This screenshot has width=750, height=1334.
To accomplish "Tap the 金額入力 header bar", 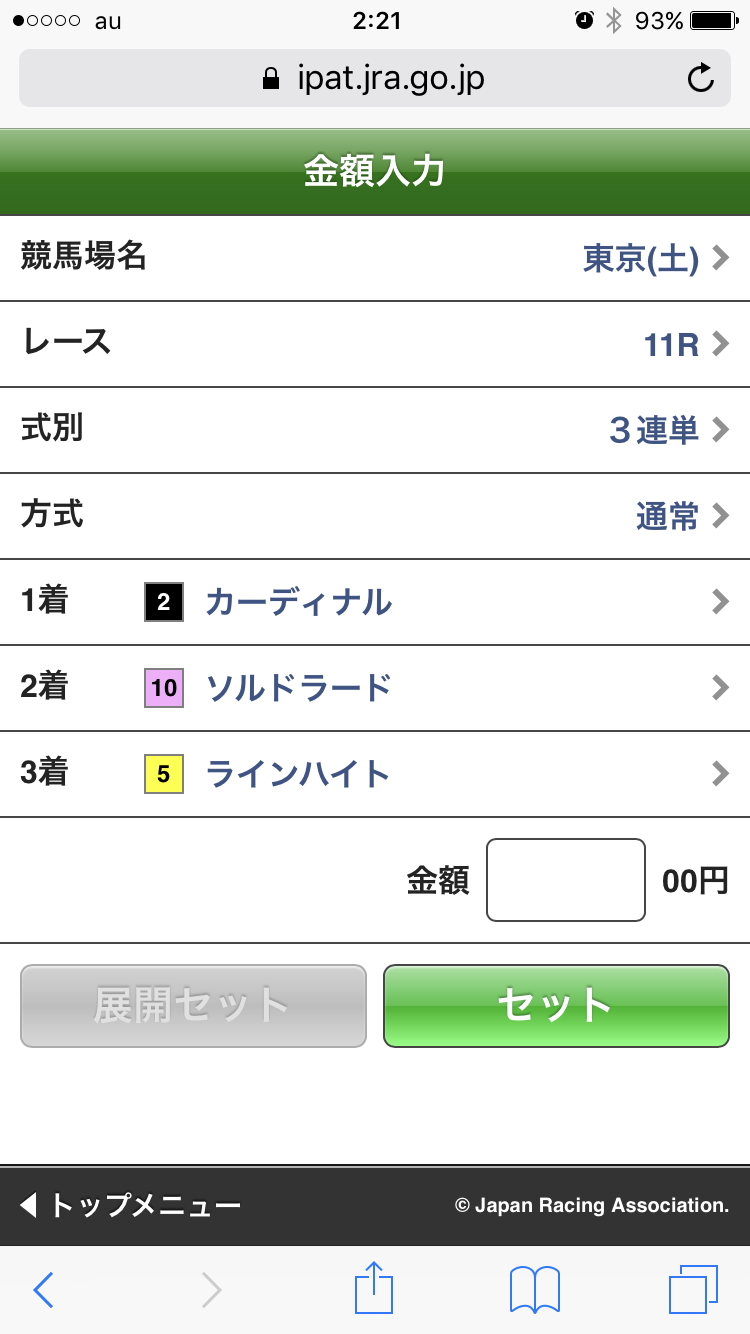I will [375, 171].
